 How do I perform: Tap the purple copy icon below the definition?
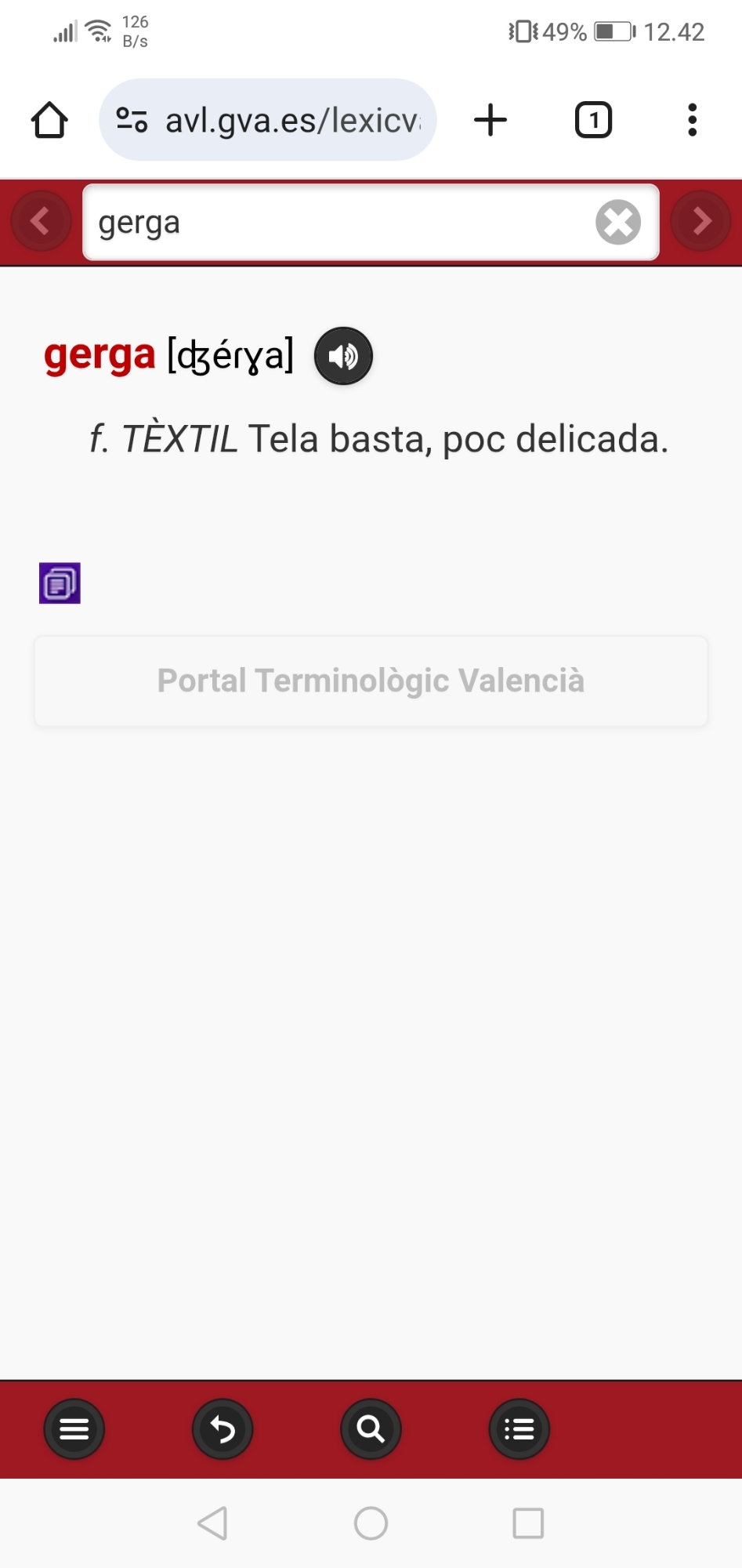pyautogui.click(x=60, y=583)
